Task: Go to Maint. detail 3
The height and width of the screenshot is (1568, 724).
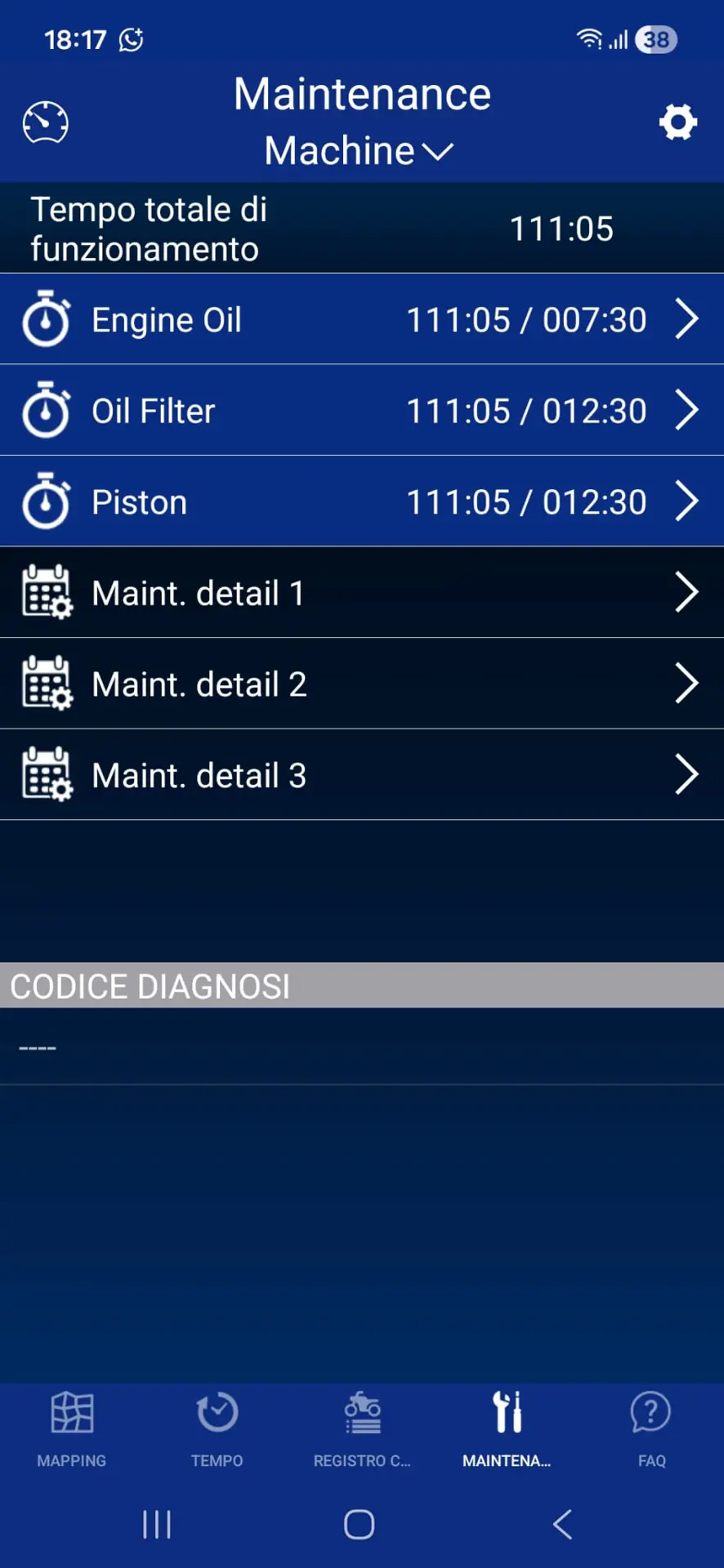Action: coord(361,775)
